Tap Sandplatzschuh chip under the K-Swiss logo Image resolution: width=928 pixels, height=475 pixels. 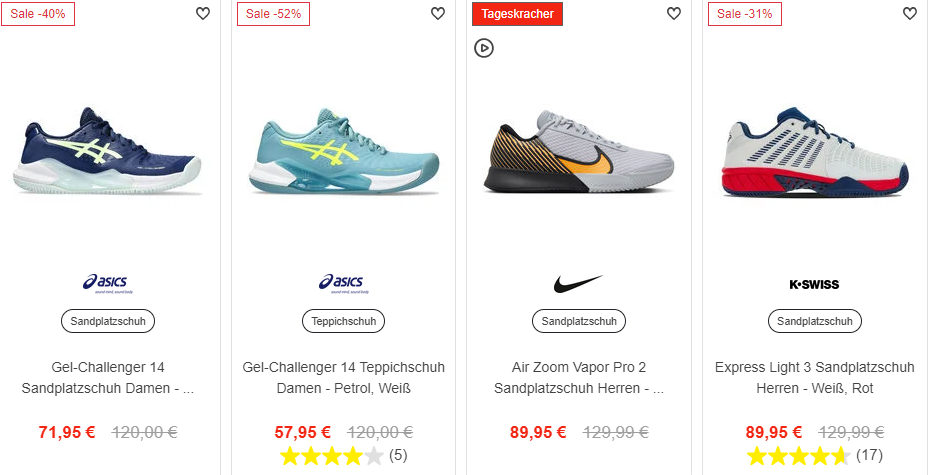click(814, 322)
